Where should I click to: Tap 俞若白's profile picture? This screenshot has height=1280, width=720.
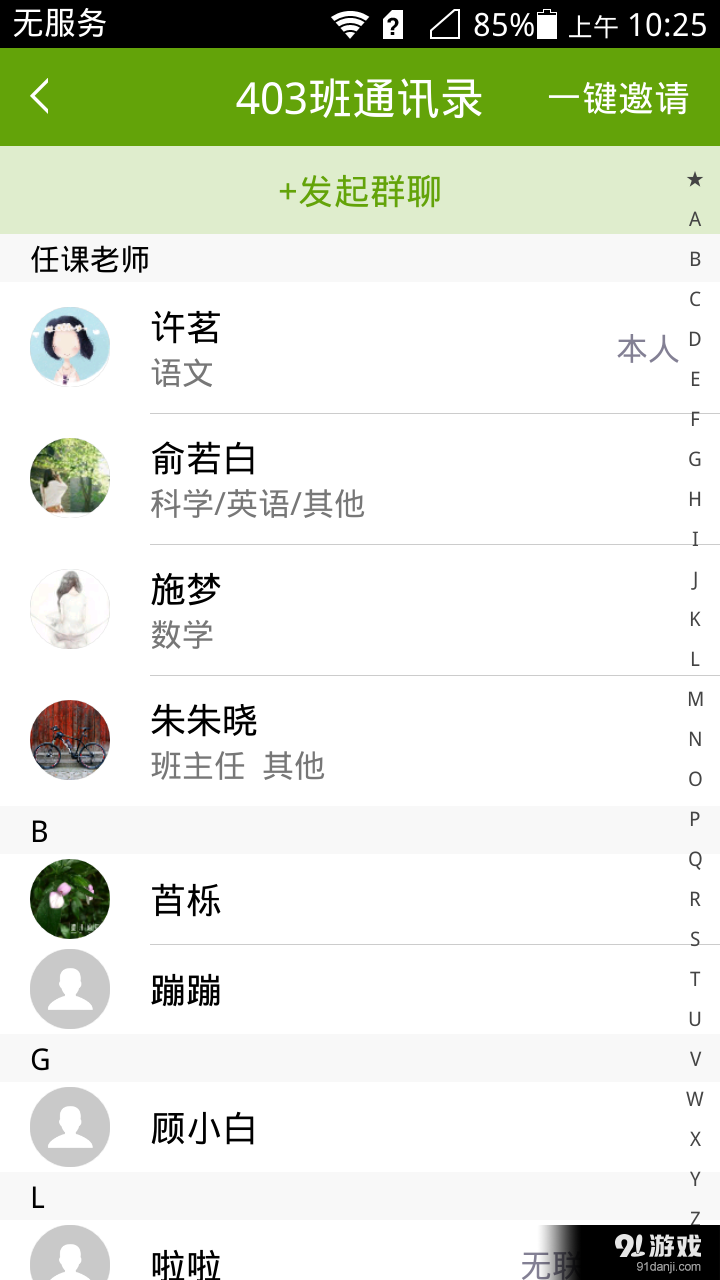click(x=69, y=477)
